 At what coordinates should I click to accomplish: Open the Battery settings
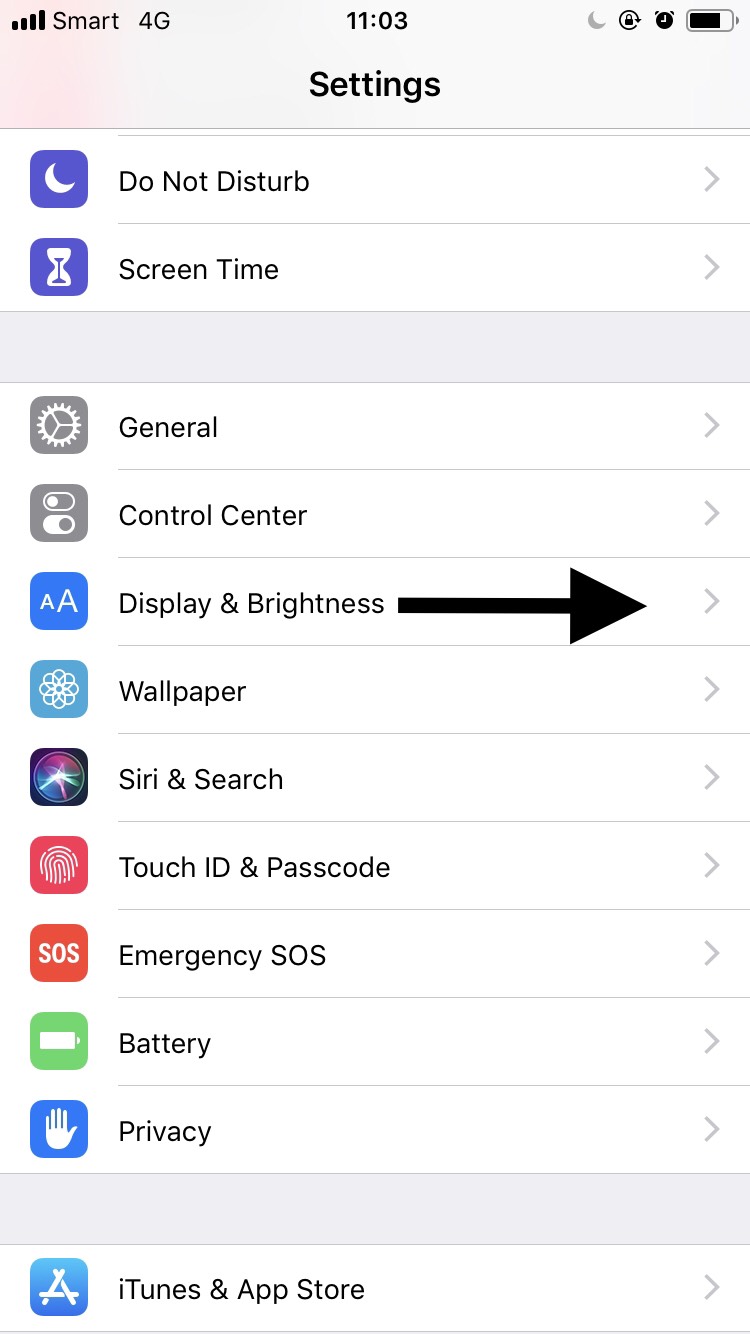coord(165,1043)
